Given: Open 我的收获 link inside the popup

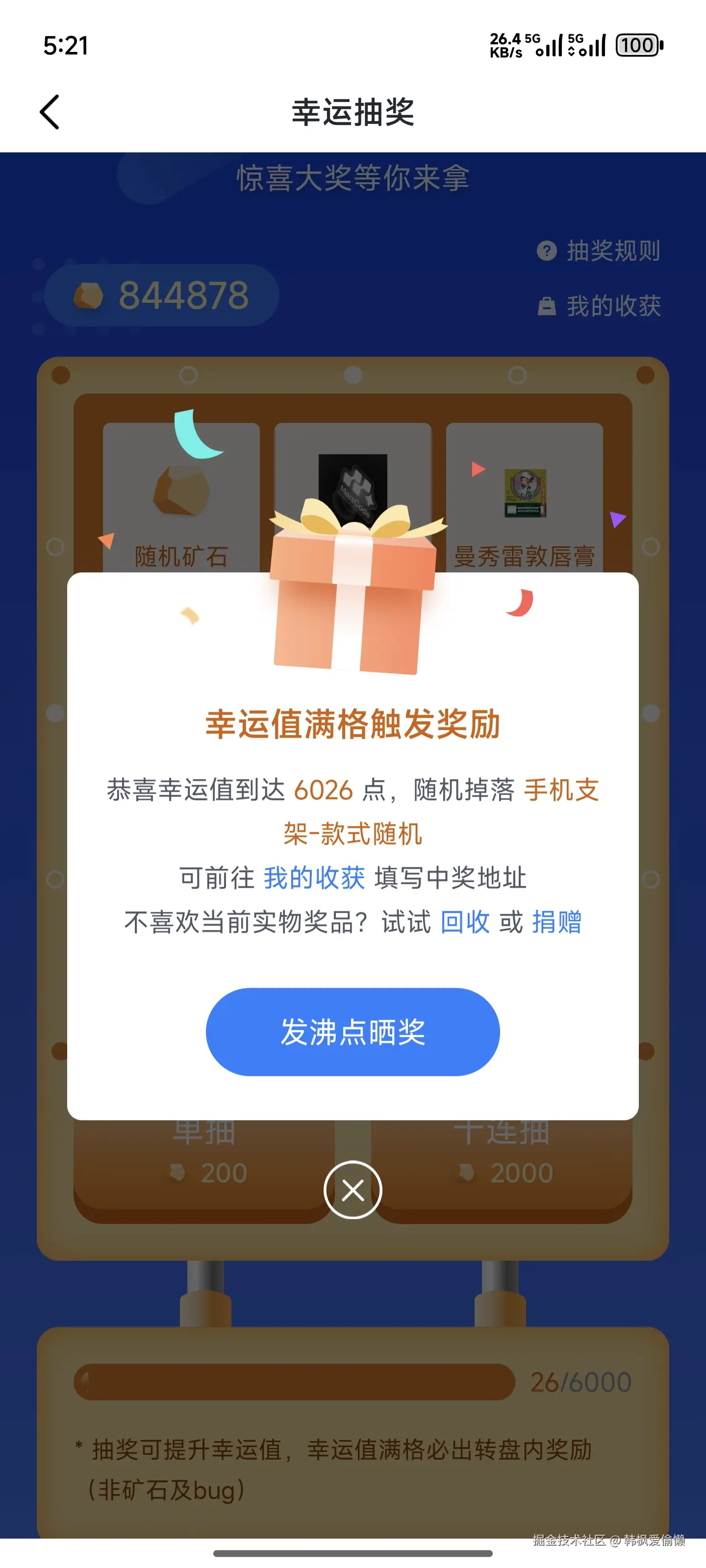Looking at the screenshot, I should [x=314, y=877].
